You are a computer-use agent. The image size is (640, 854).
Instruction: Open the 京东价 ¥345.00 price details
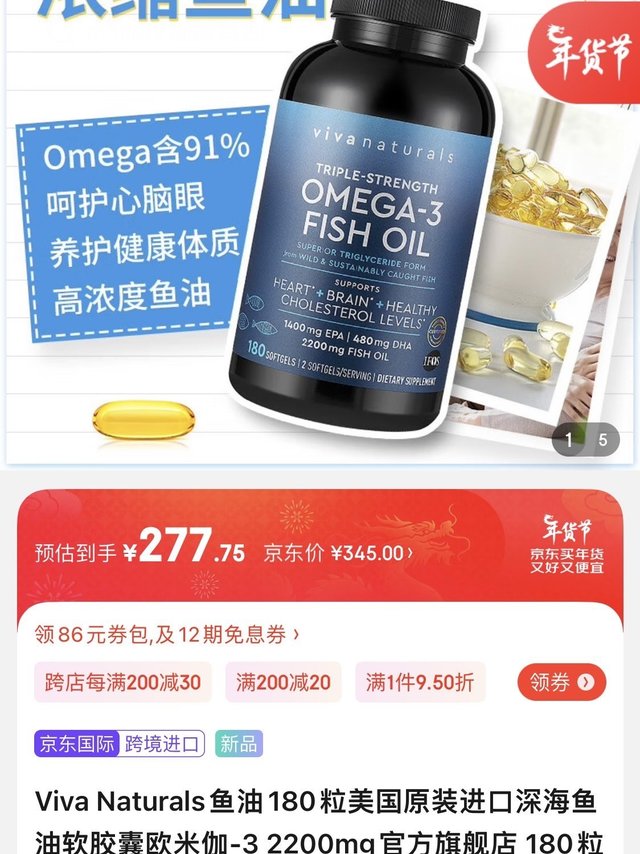[x=338, y=553]
